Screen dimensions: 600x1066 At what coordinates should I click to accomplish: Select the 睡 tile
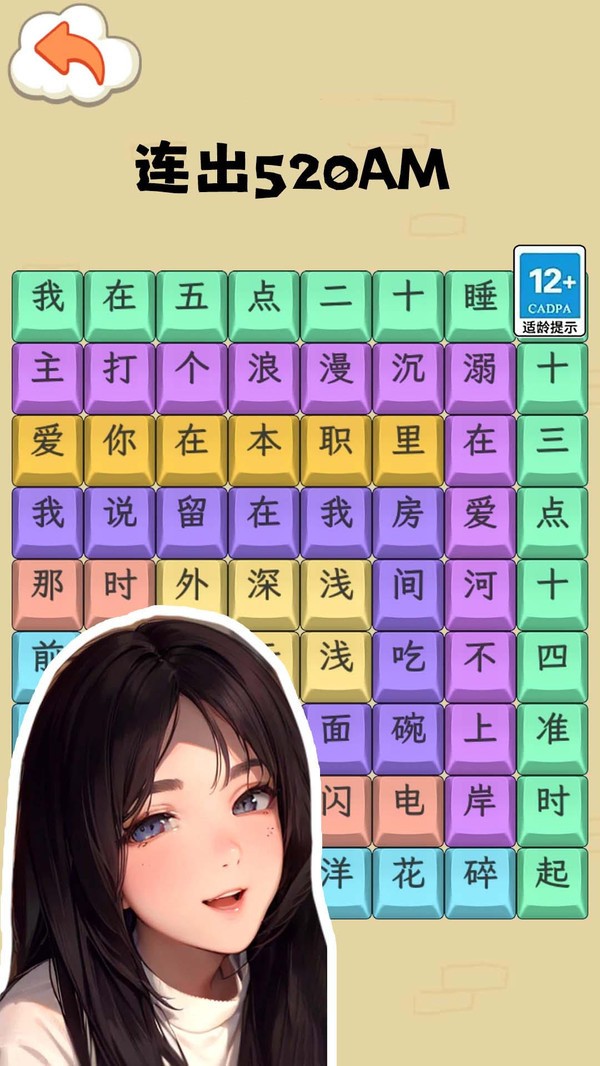tap(480, 298)
